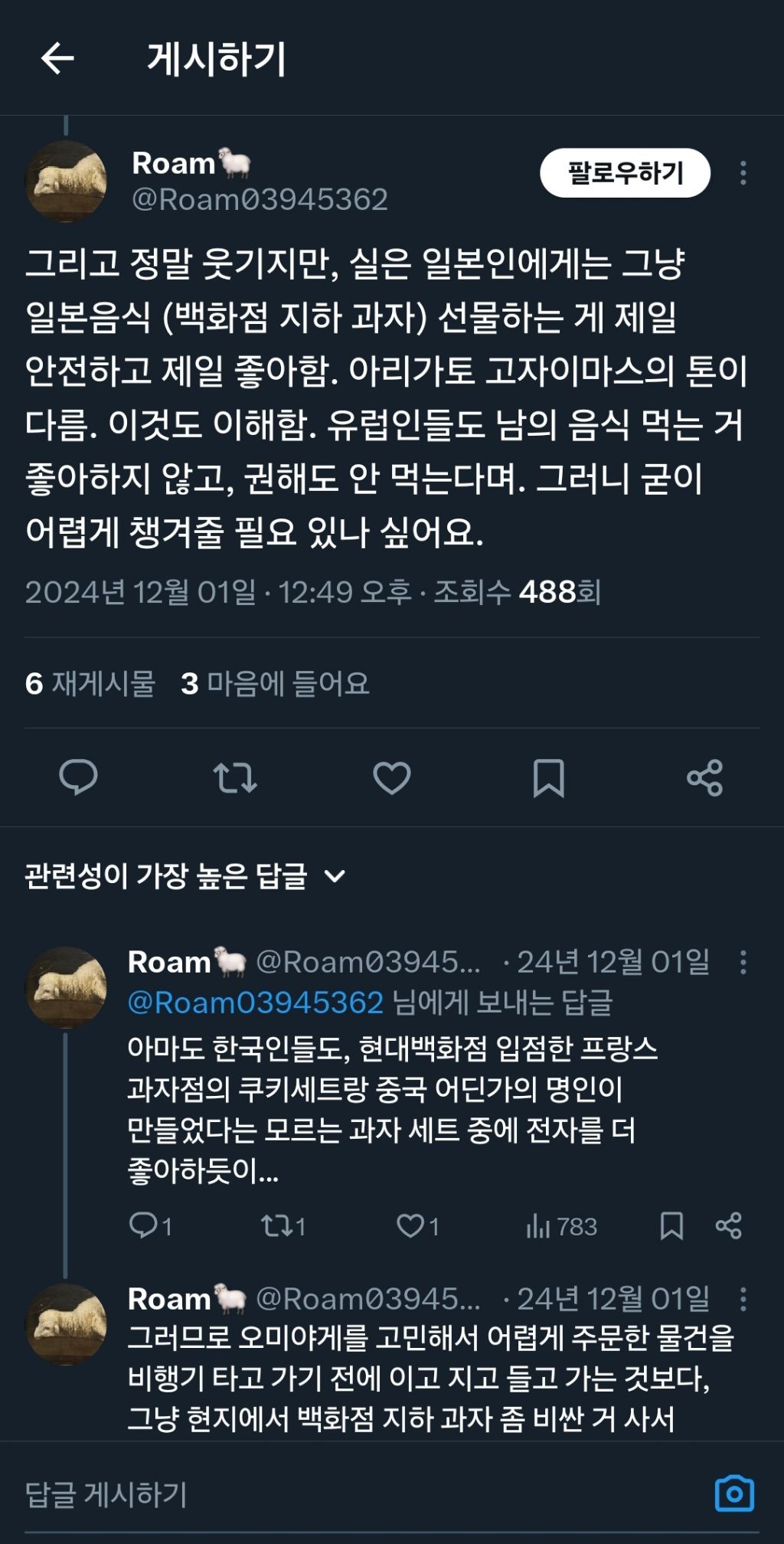Like the reply starting with 아마도 한국인들도
This screenshot has height=1544, width=784.
(x=417, y=1226)
